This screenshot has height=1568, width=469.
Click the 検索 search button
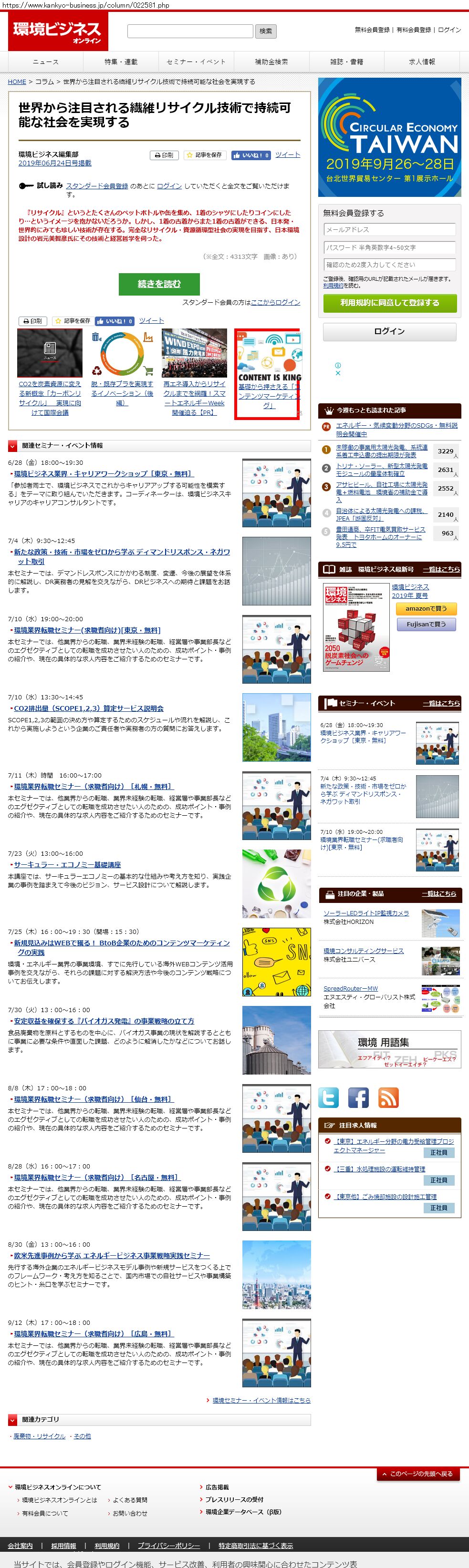[x=266, y=31]
